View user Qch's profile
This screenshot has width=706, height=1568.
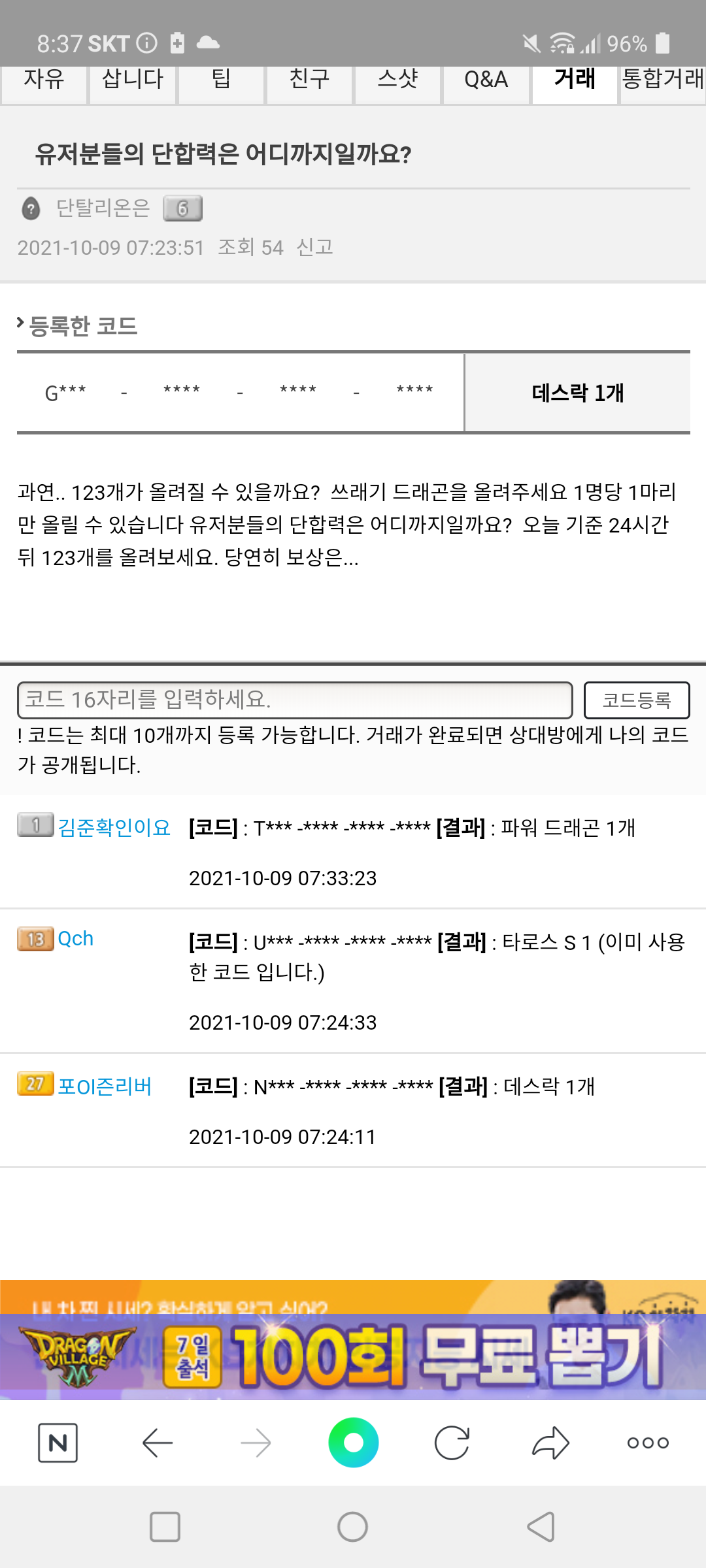pyautogui.click(x=75, y=939)
